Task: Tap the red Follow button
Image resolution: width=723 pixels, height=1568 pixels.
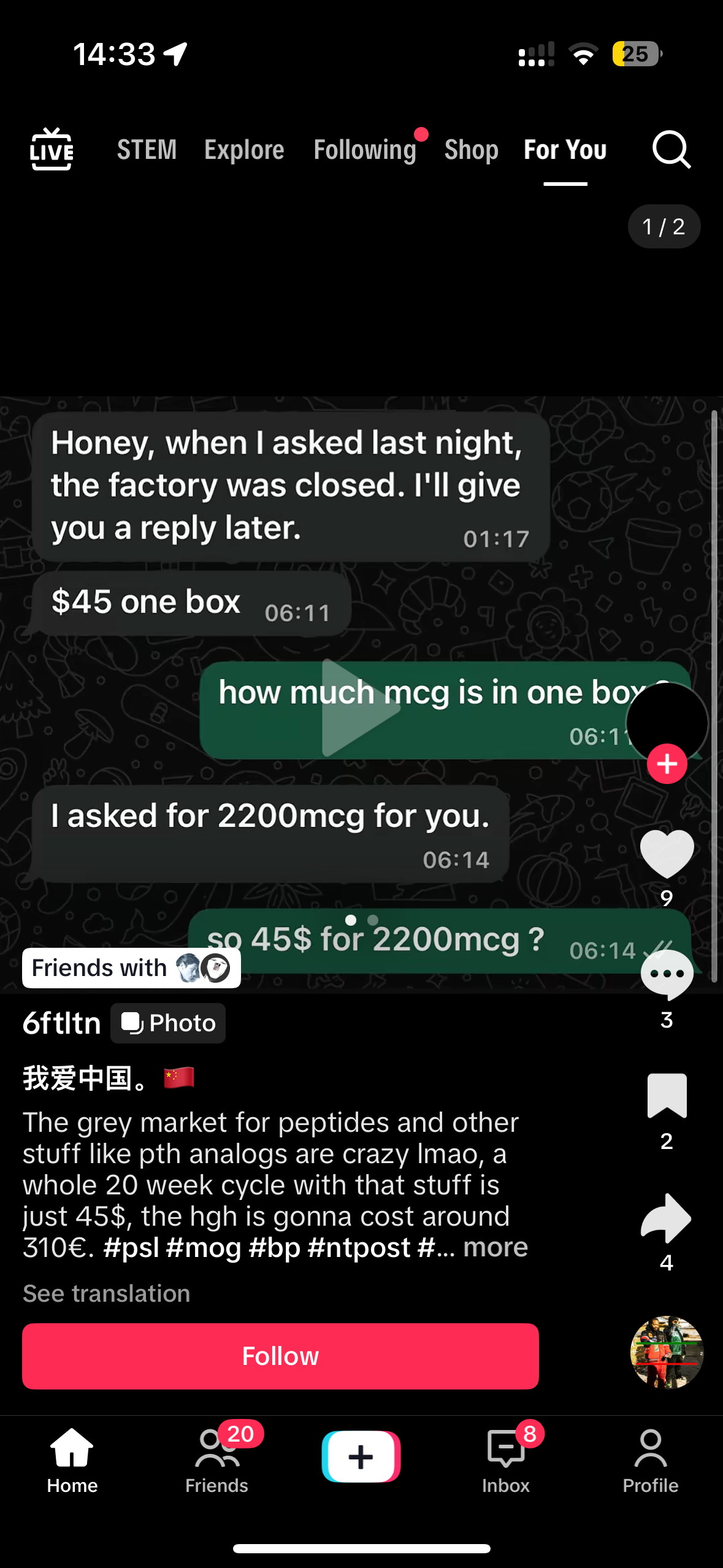Action: (280, 1356)
